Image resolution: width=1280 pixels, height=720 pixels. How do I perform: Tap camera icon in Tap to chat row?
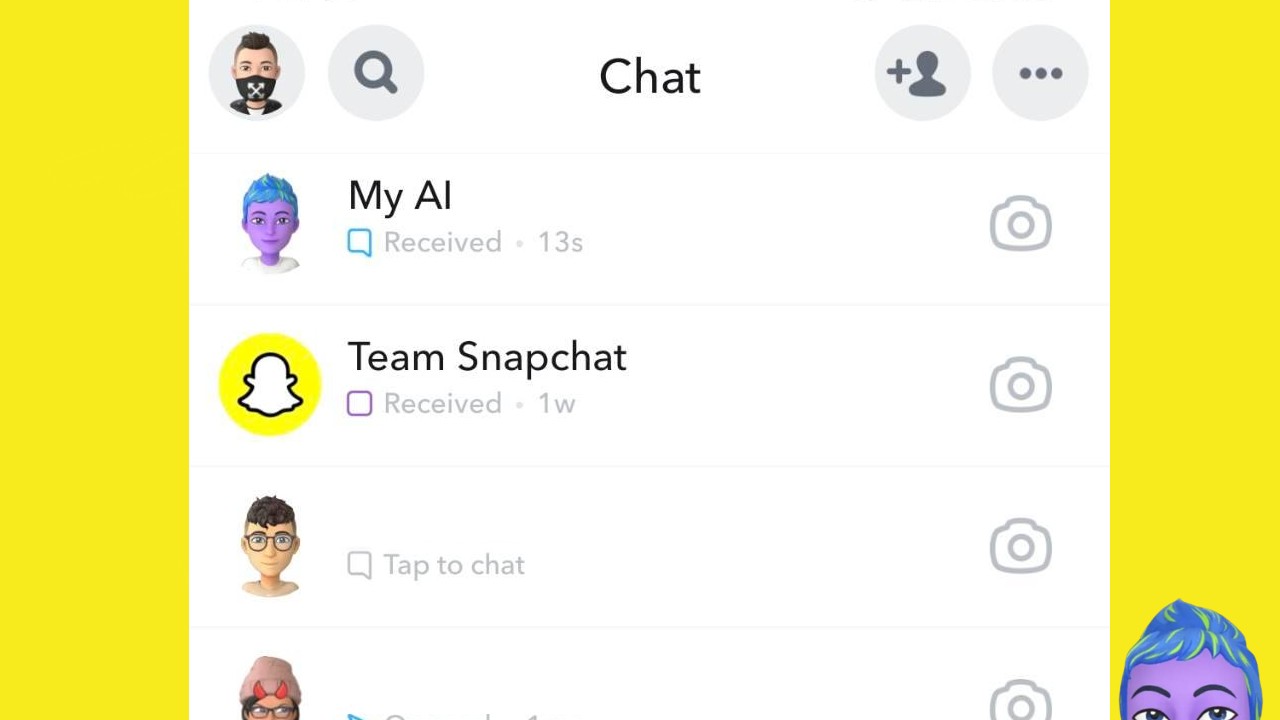1020,547
